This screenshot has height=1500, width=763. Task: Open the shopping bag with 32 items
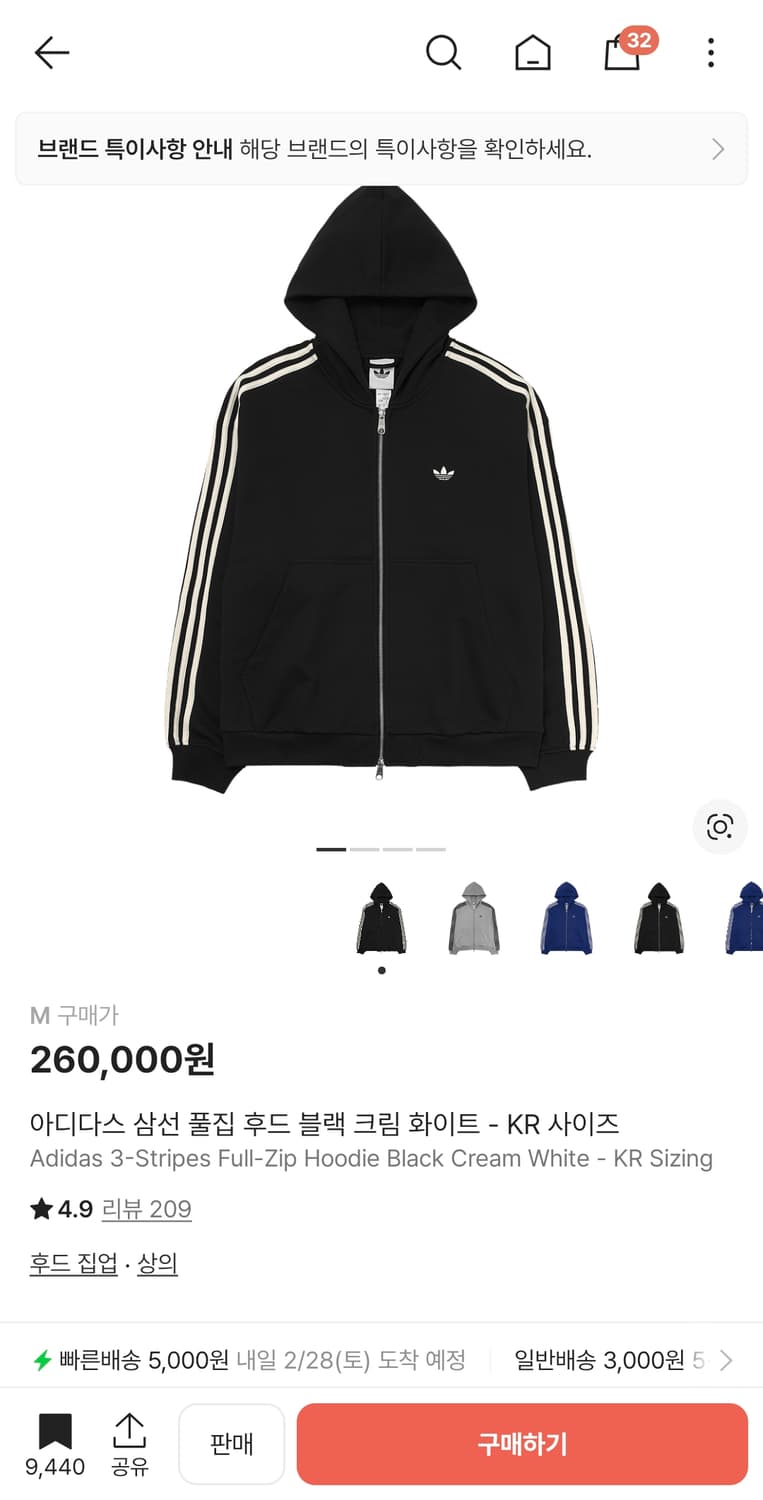(x=622, y=54)
